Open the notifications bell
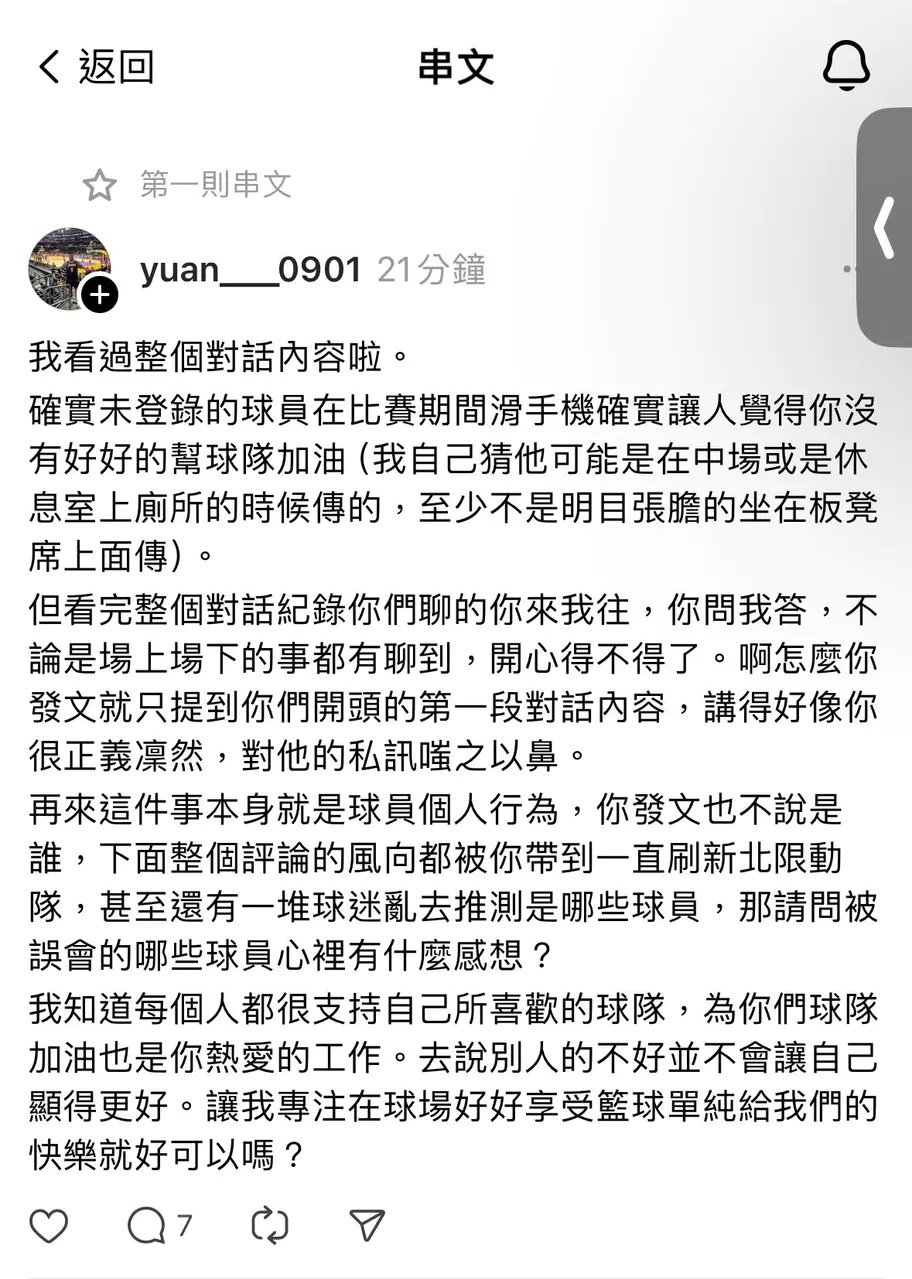 846,67
